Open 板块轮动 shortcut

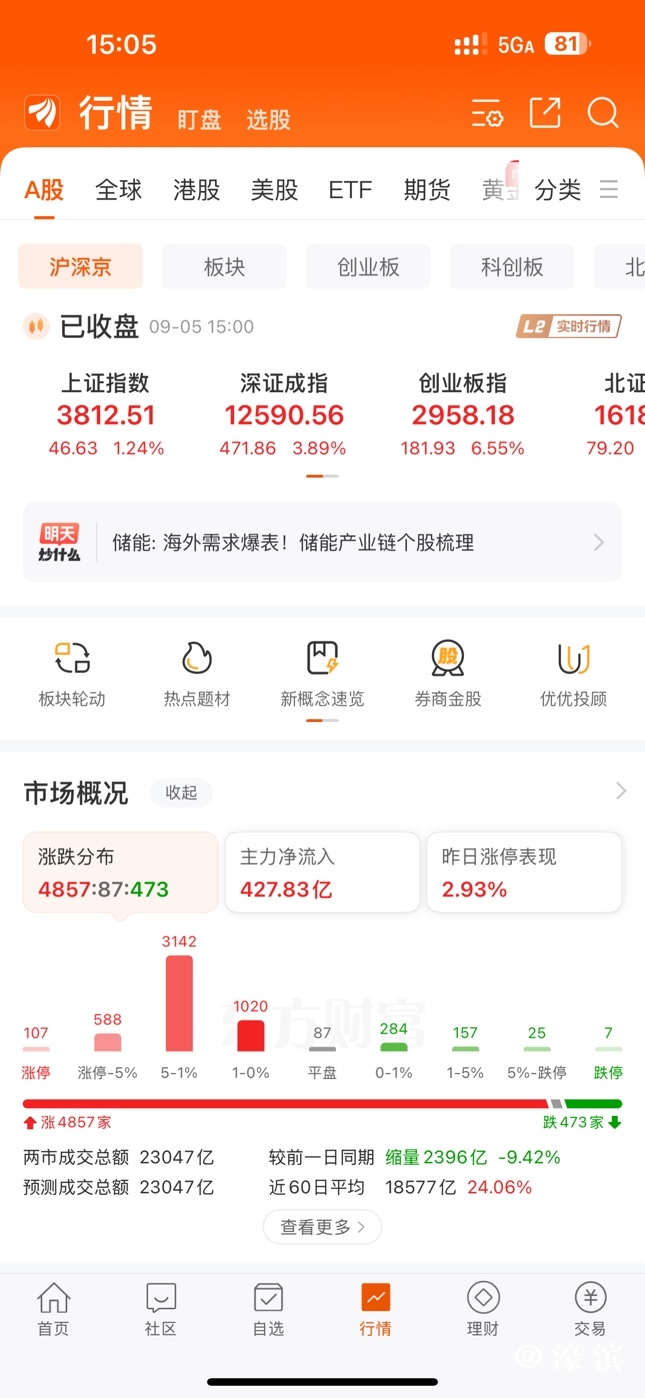tap(72, 675)
